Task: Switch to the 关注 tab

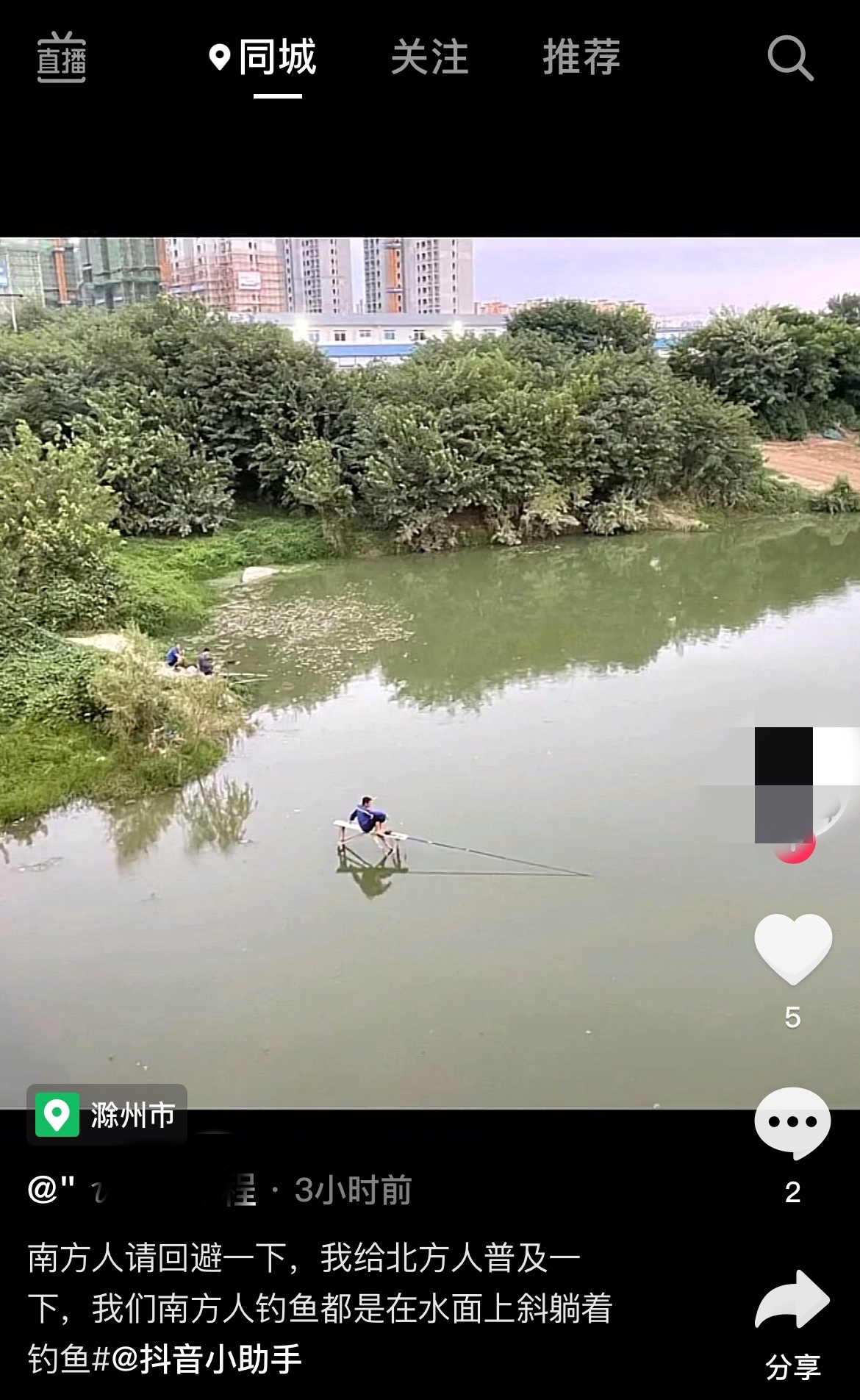Action: click(430, 57)
